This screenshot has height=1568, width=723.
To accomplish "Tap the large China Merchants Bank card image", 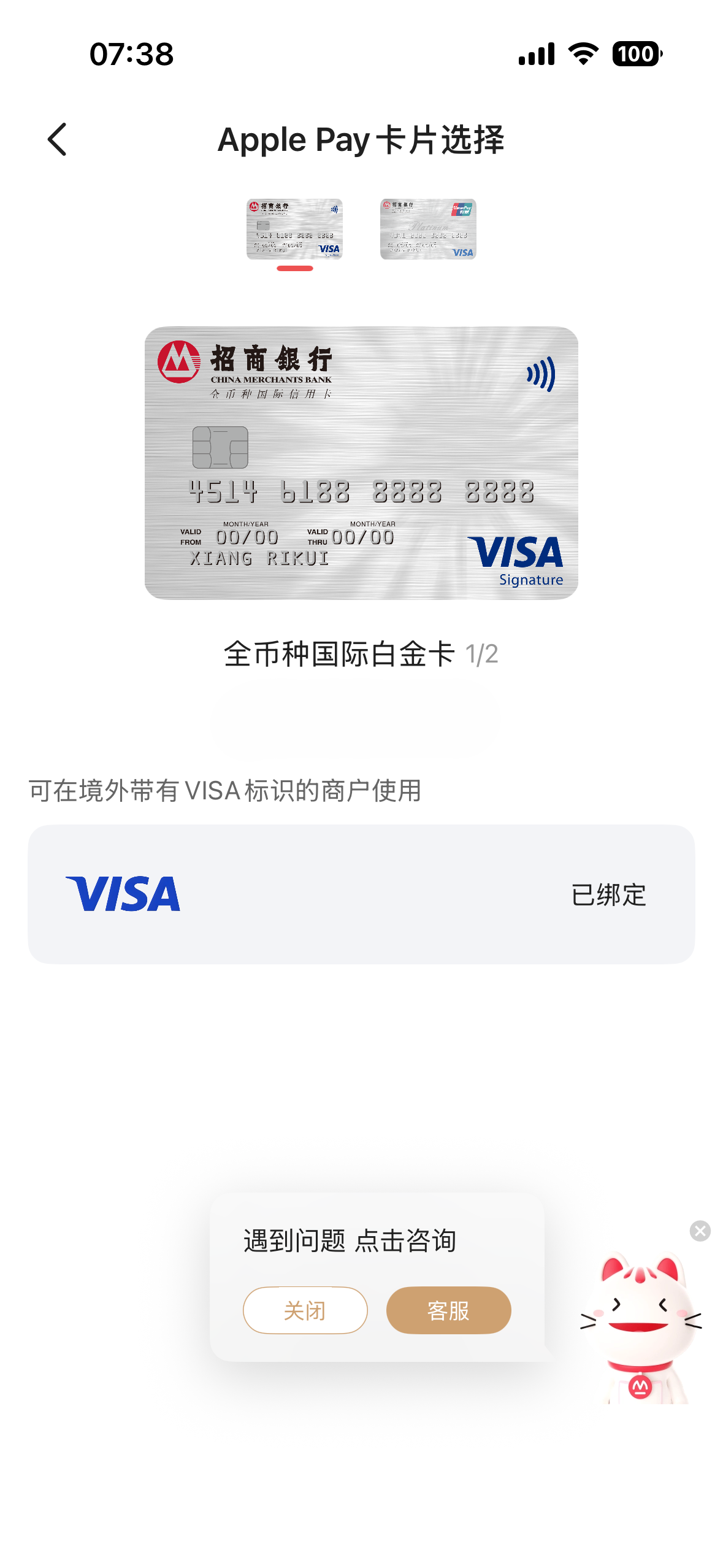I will 361,463.
